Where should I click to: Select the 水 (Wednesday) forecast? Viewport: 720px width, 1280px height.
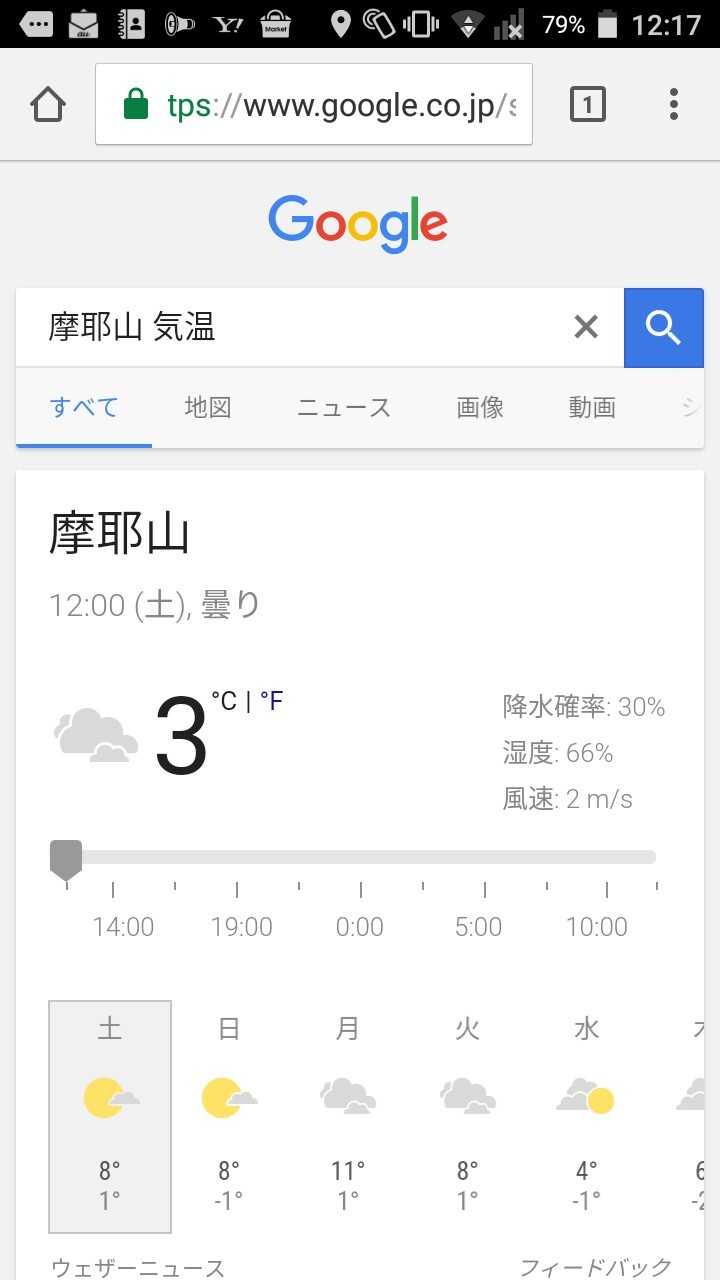(586, 1115)
